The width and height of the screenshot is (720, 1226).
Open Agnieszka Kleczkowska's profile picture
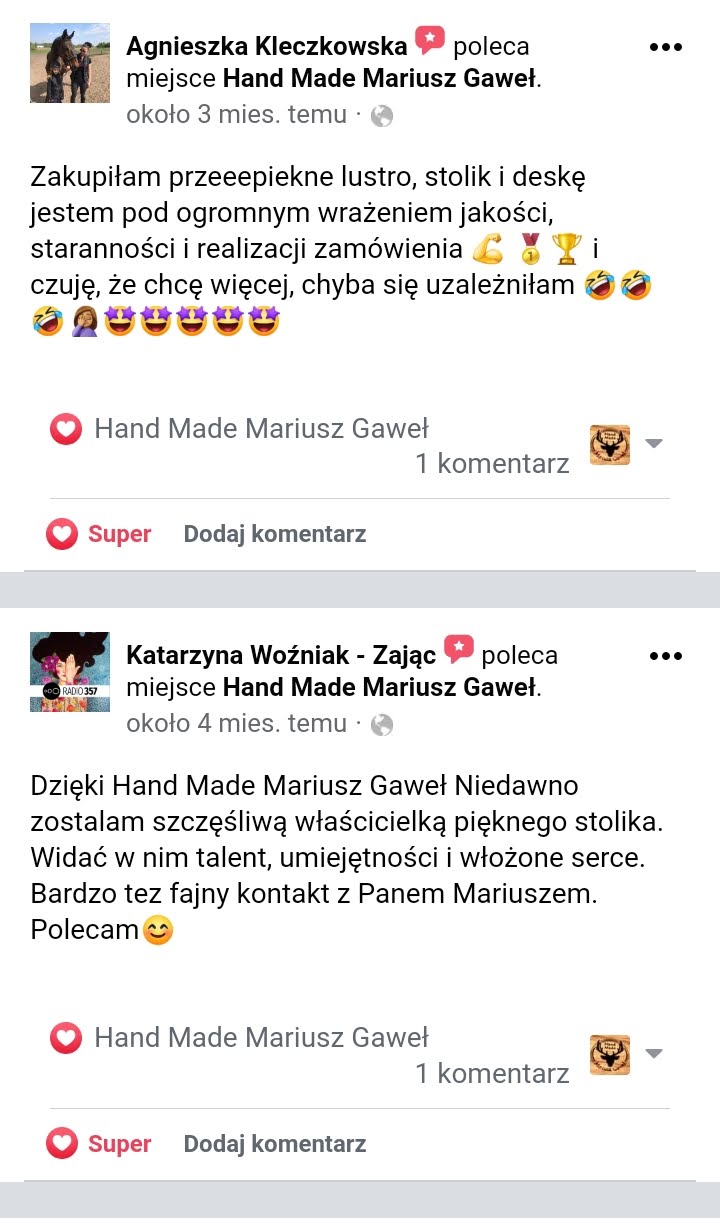click(70, 64)
